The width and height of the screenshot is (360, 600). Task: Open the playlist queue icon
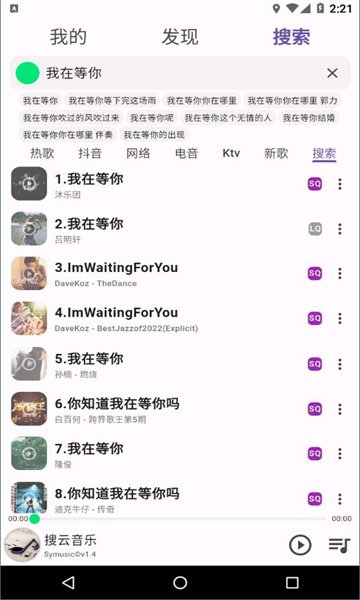point(339,545)
